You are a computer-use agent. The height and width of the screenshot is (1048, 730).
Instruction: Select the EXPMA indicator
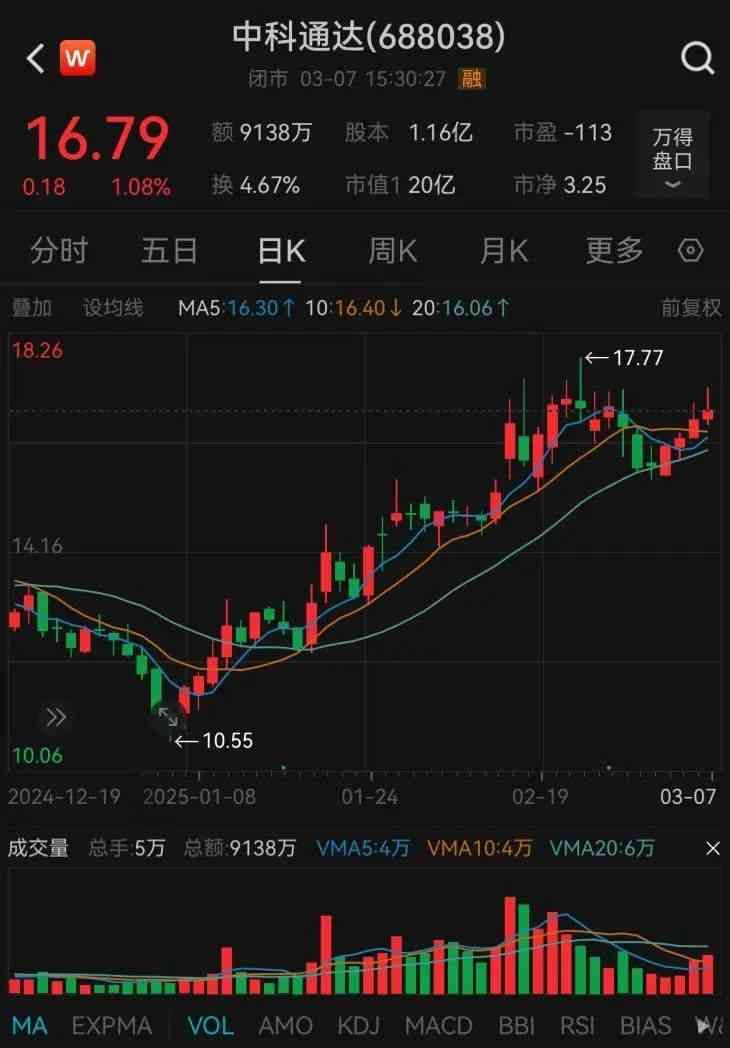coord(112,1026)
